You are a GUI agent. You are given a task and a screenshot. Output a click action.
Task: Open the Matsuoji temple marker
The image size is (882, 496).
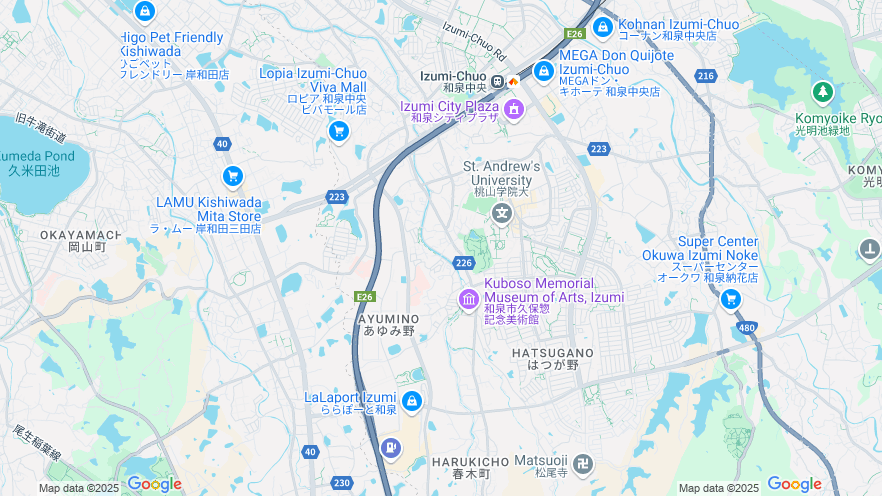click(583, 464)
